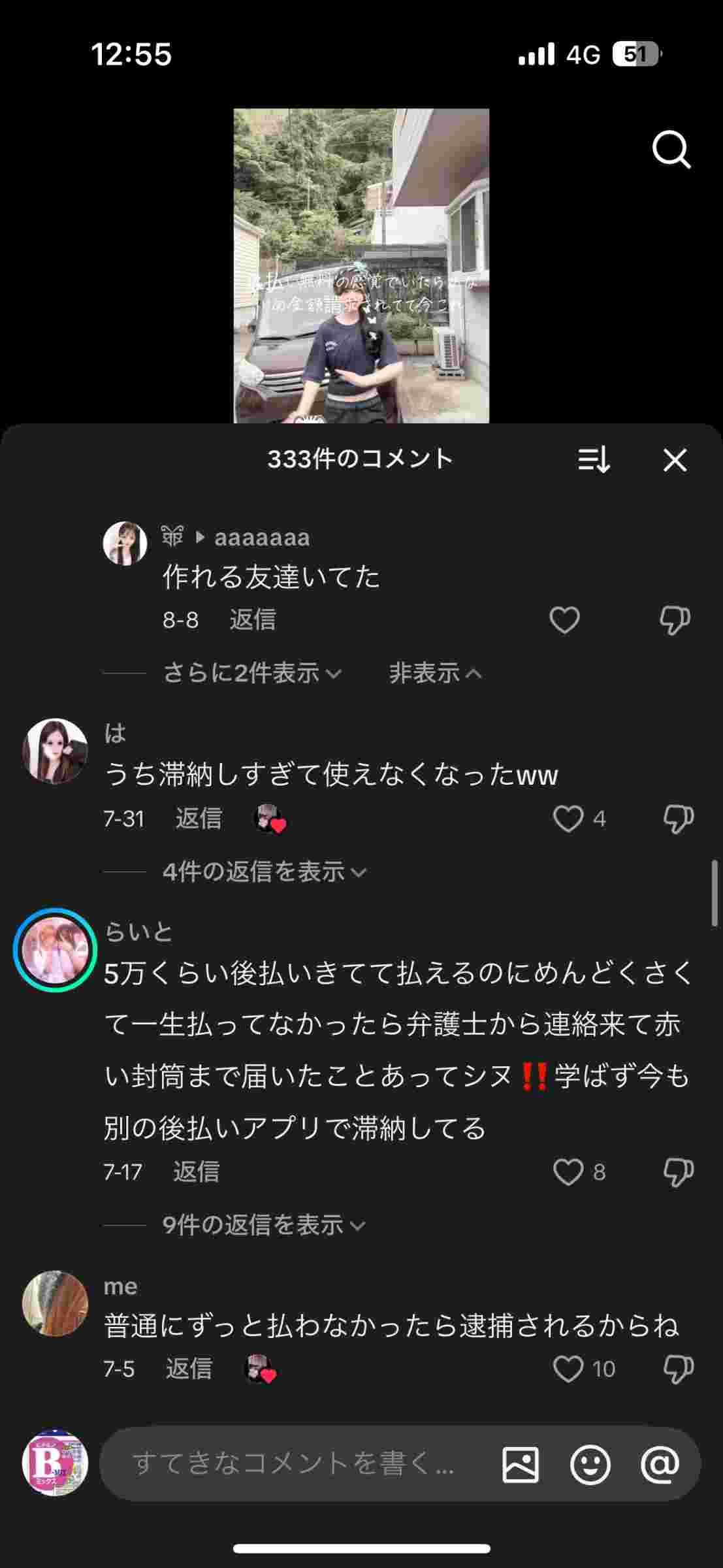Show 9件の返信 under らいと's comment
Image resolution: width=723 pixels, height=1568 pixels.
click(263, 1225)
